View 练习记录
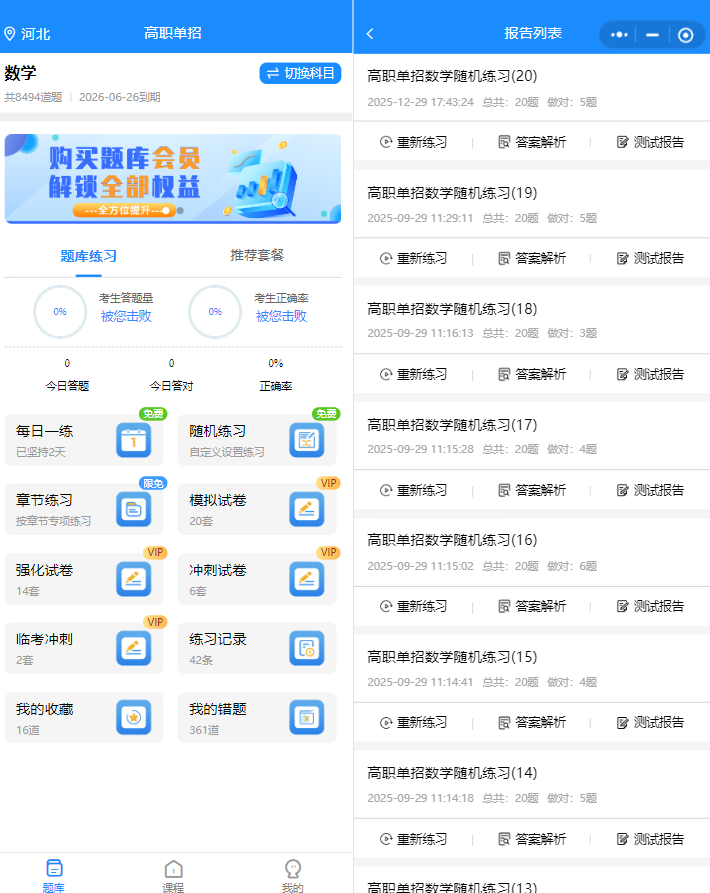This screenshot has height=893, width=710. pos(257,648)
